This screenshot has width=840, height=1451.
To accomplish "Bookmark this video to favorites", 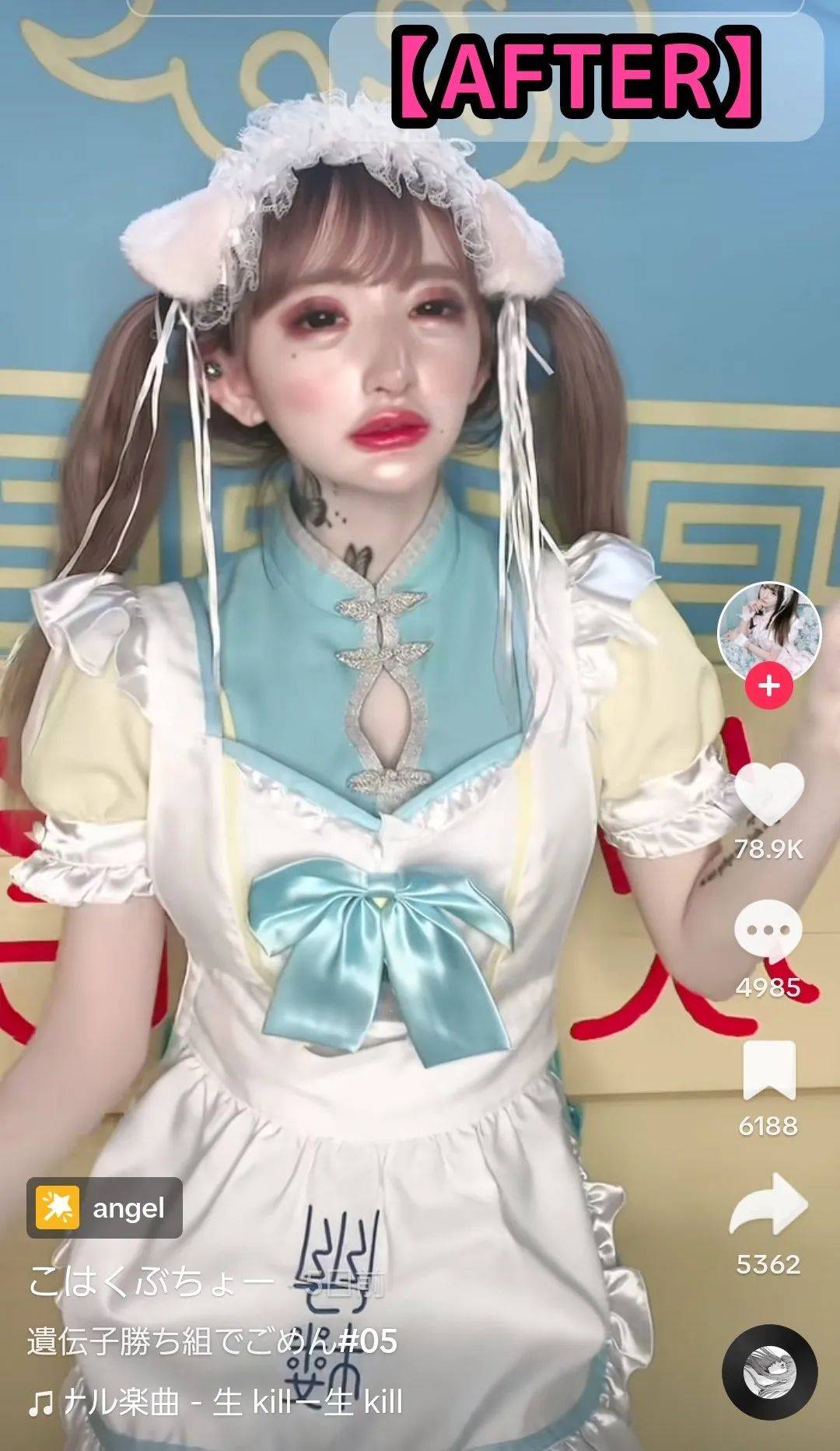I will [768, 1071].
